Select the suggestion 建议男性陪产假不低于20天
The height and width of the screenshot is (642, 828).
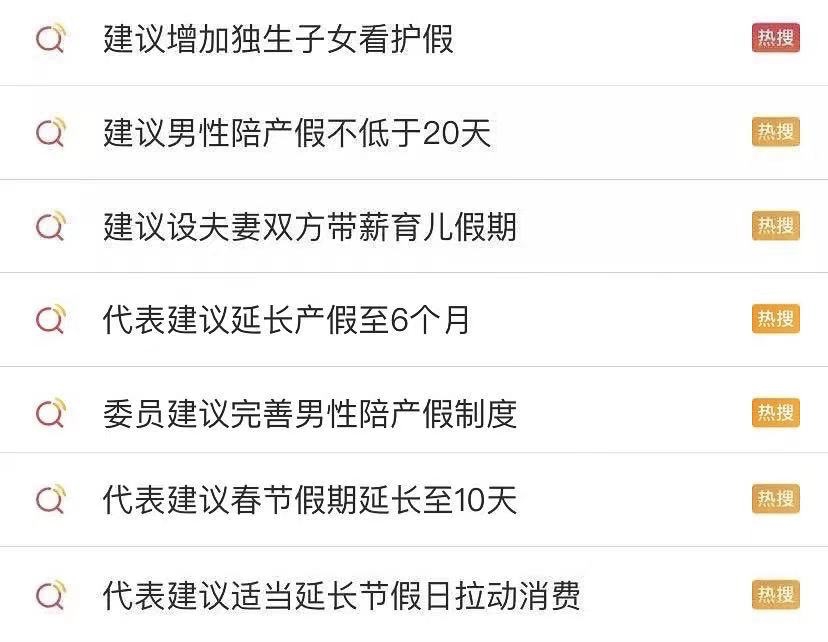pos(297,133)
